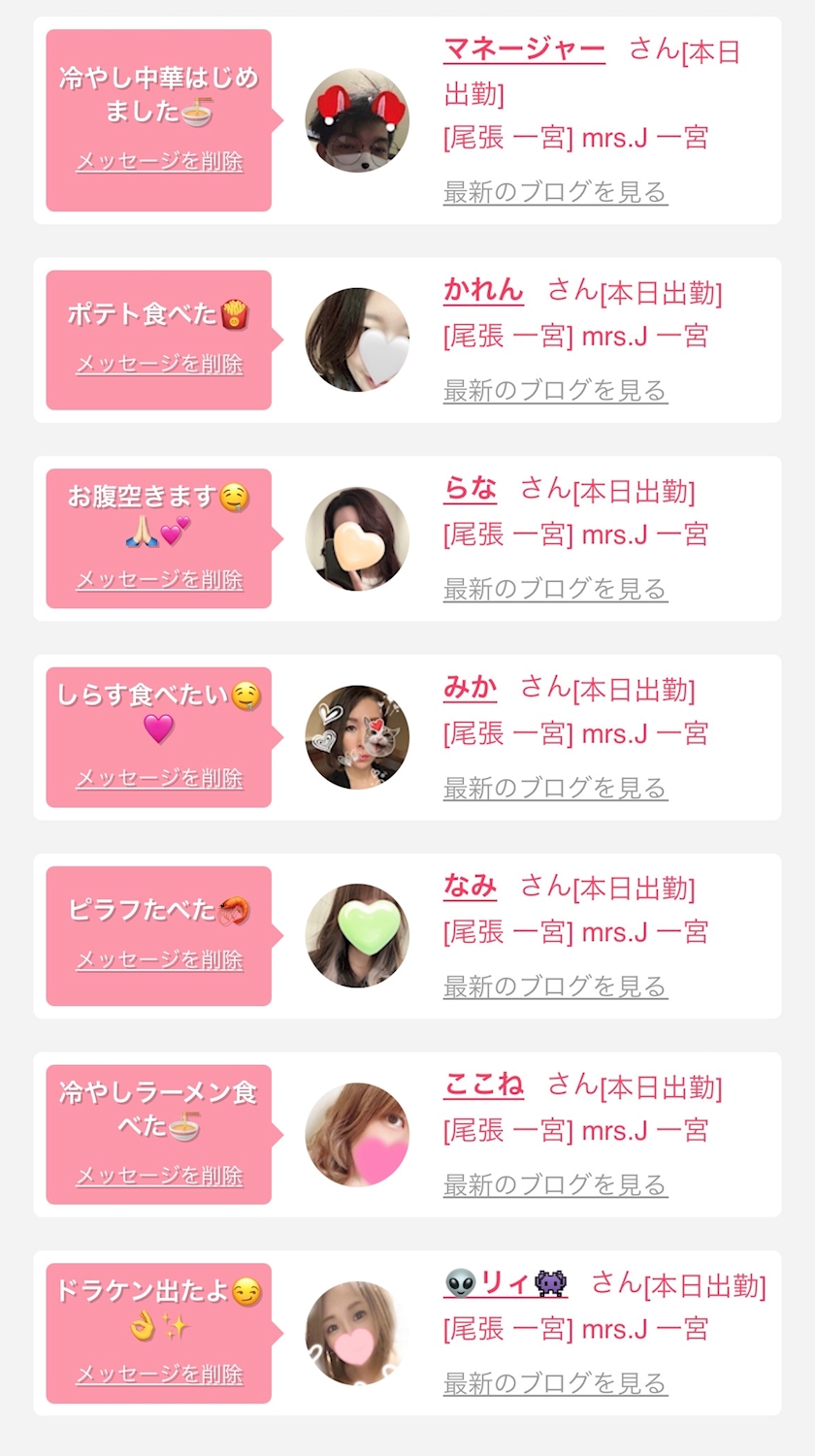View みか's latest blog
This screenshot has height=1456, width=815.
555,788
